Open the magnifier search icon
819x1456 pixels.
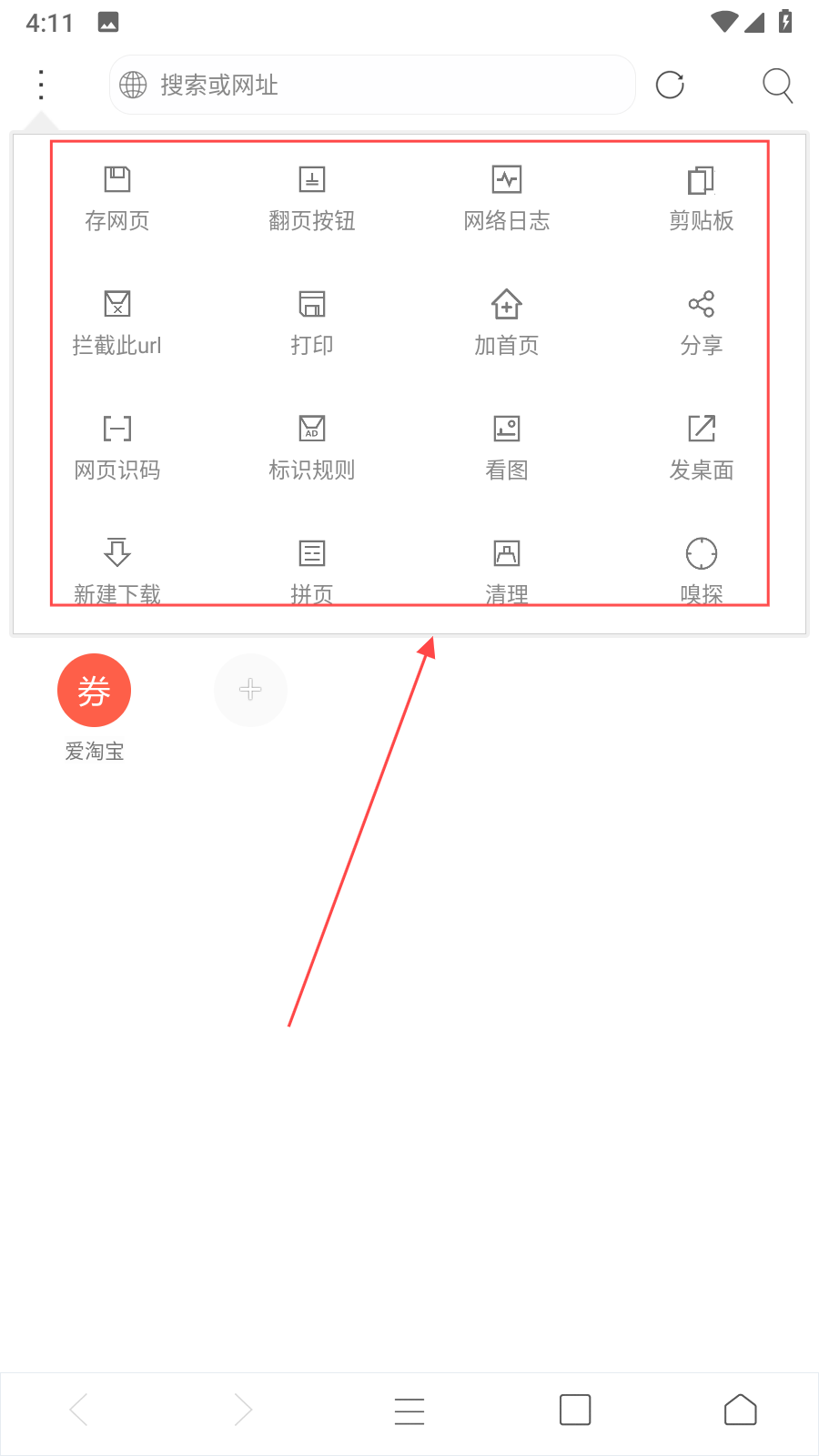[777, 85]
